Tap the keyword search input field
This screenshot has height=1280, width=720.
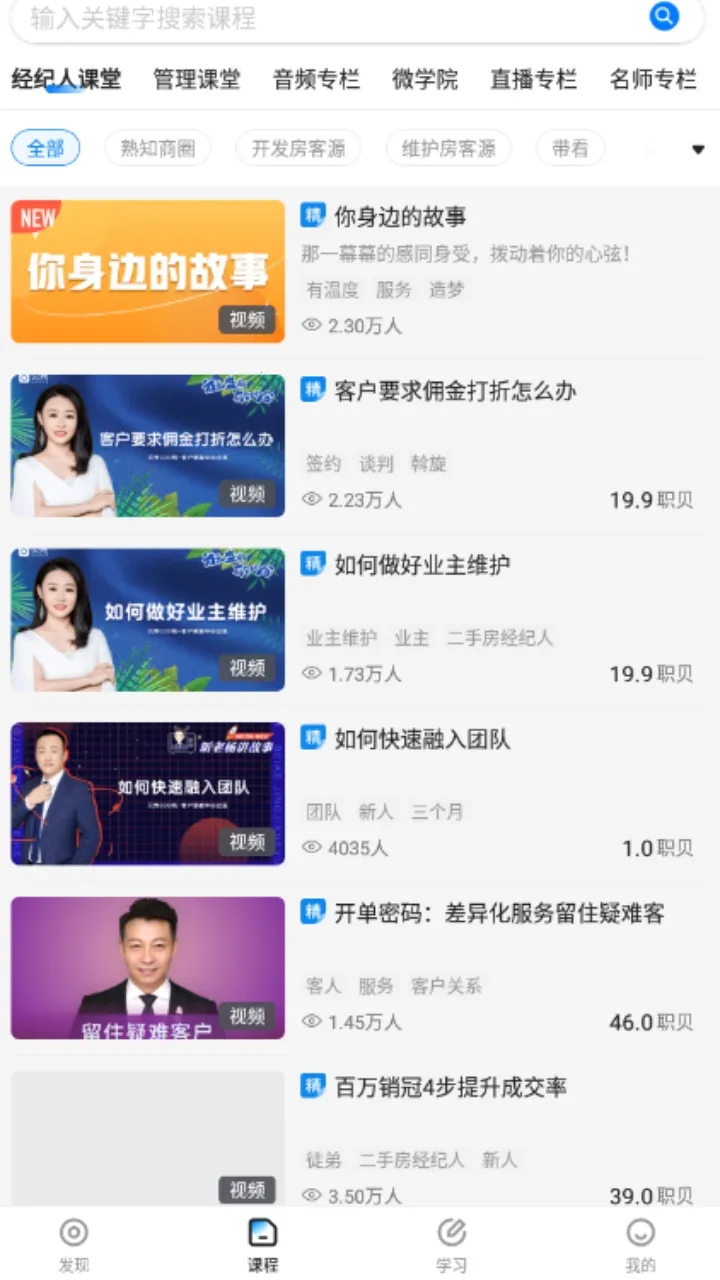click(x=300, y=16)
